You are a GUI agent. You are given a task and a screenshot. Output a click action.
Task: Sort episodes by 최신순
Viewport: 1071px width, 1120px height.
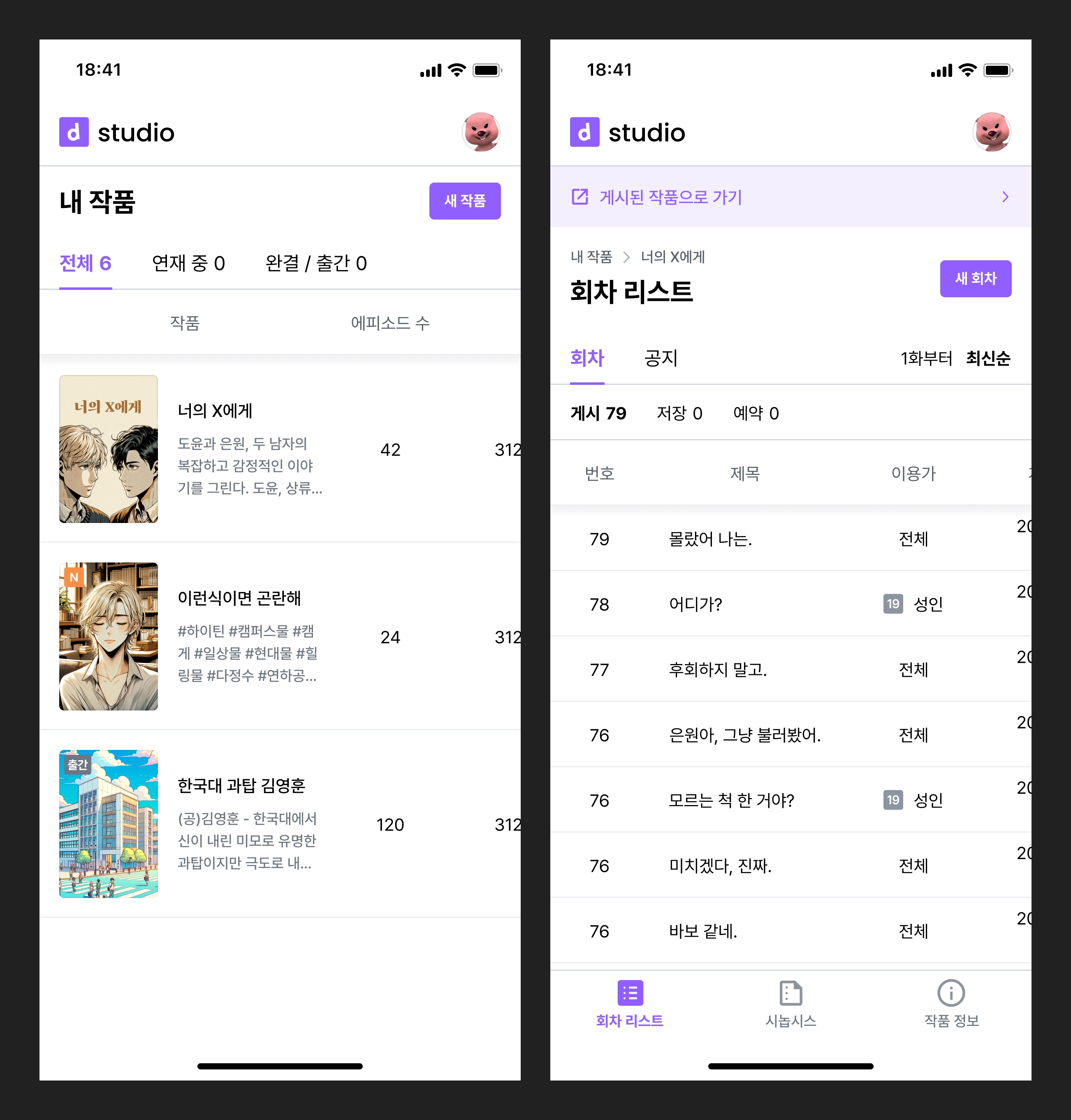tap(988, 359)
